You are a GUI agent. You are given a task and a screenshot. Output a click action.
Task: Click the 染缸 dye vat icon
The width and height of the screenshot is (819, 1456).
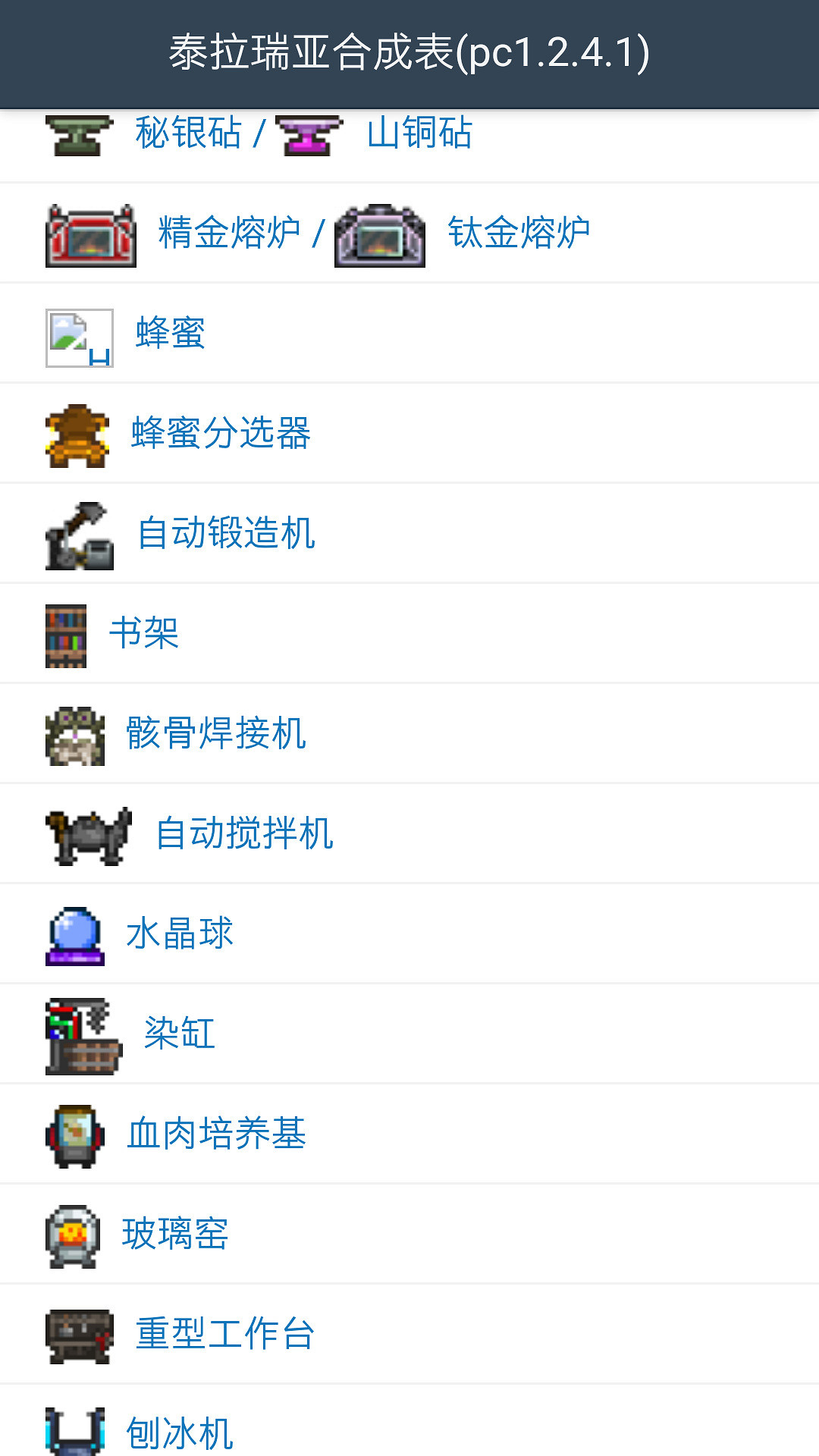coord(80,1034)
